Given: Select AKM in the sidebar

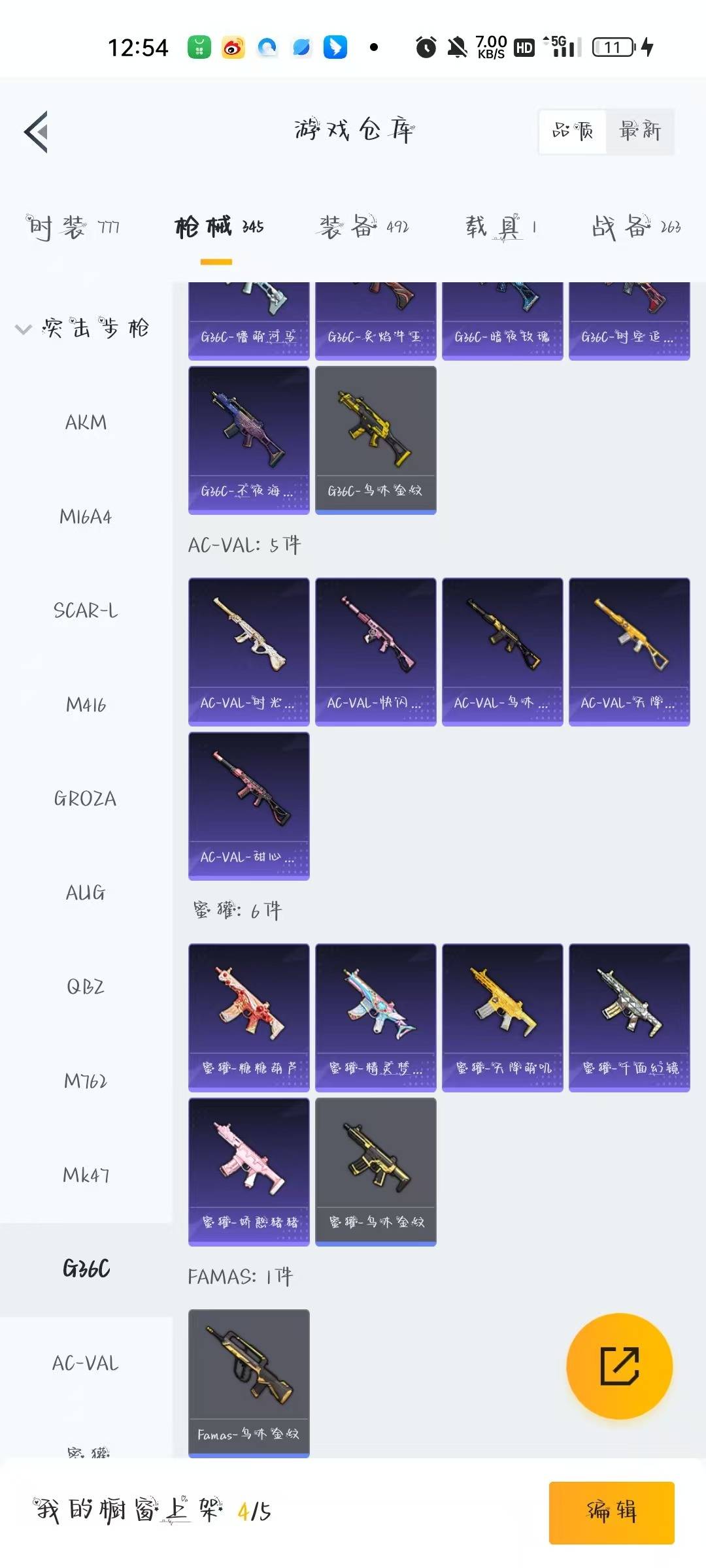Looking at the screenshot, I should [x=86, y=423].
